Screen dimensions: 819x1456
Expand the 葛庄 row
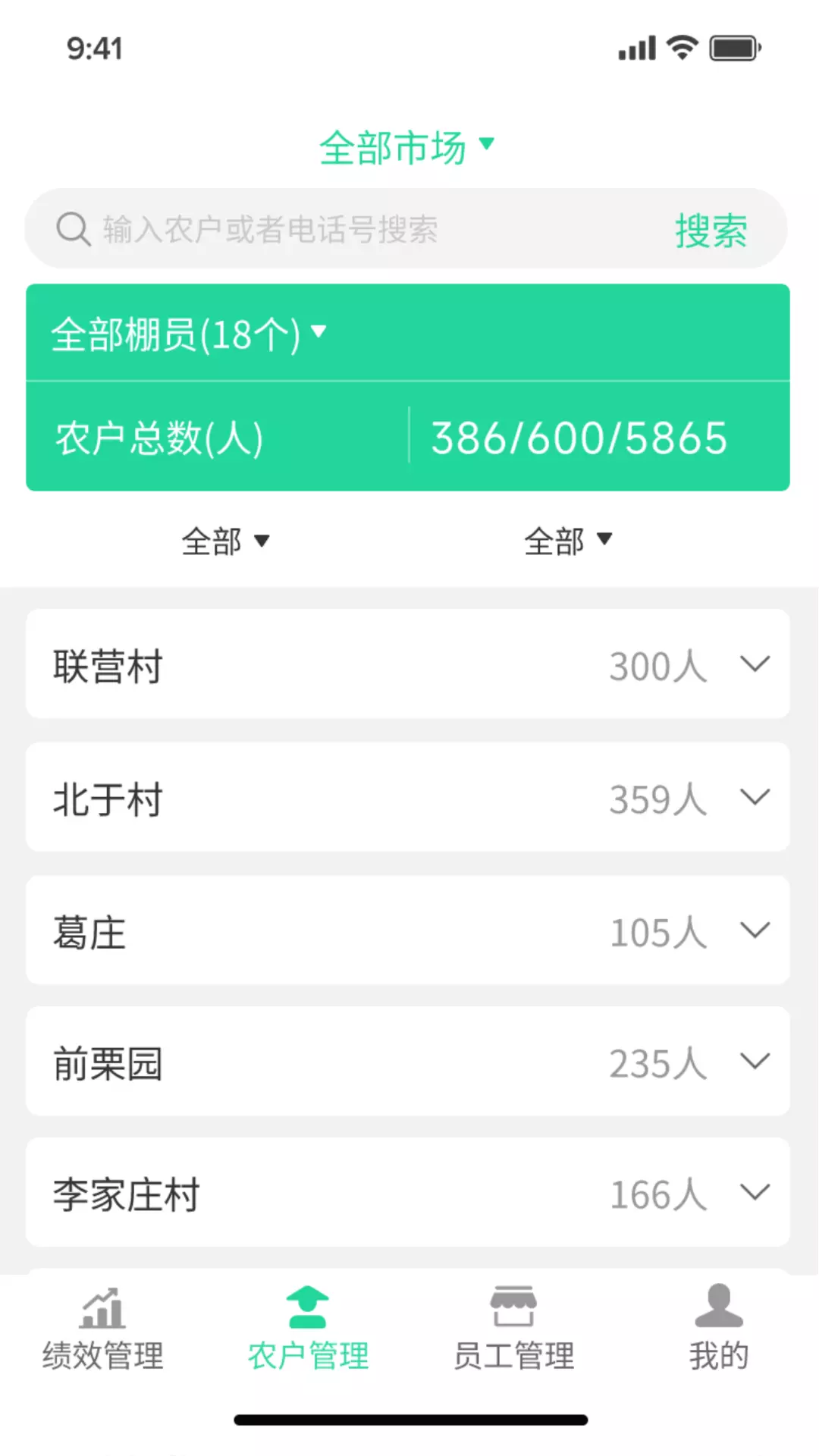408,930
